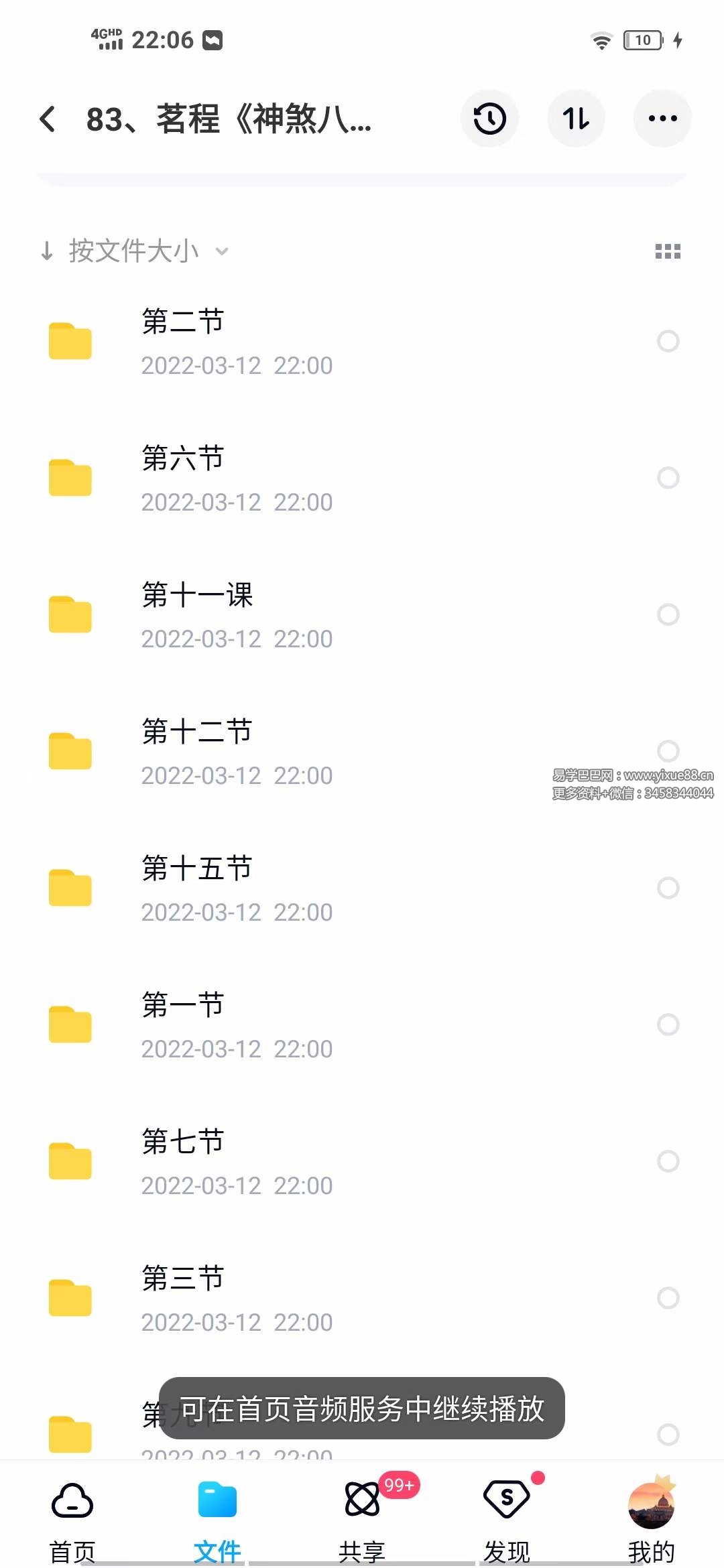Open the transfer list icon (1↓) at top
This screenshot has height=1568, width=724.
point(576,118)
